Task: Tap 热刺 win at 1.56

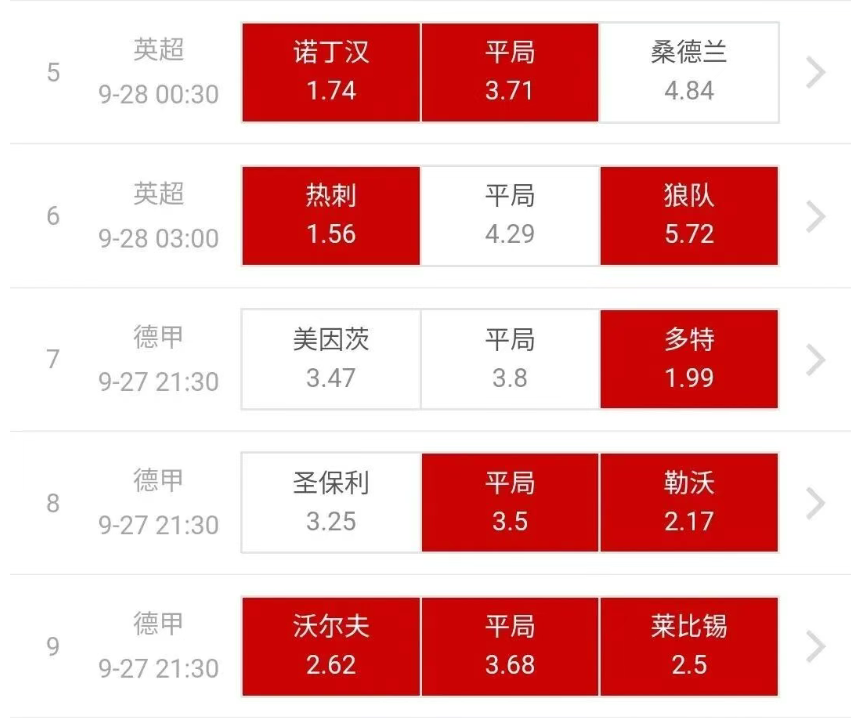Action: click(331, 216)
